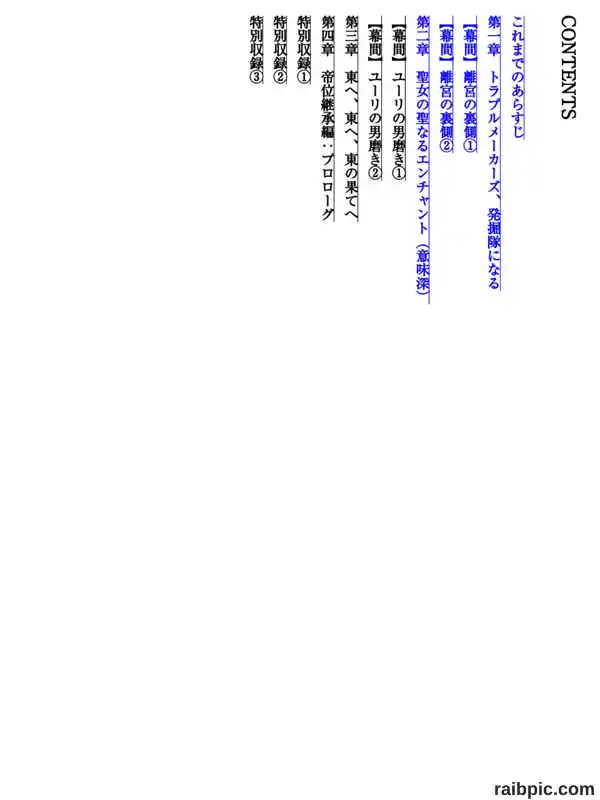Image resolution: width=600 pixels, height=800 pixels.
Task: Go to 【幕間】離宮の裏側②
Action: [x=446, y=84]
